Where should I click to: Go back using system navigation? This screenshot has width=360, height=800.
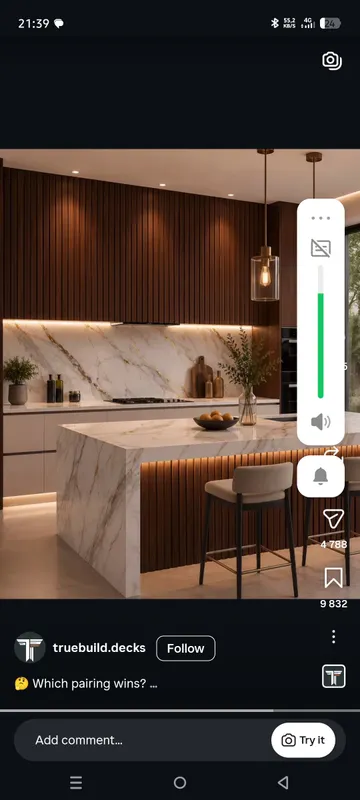coord(283,782)
